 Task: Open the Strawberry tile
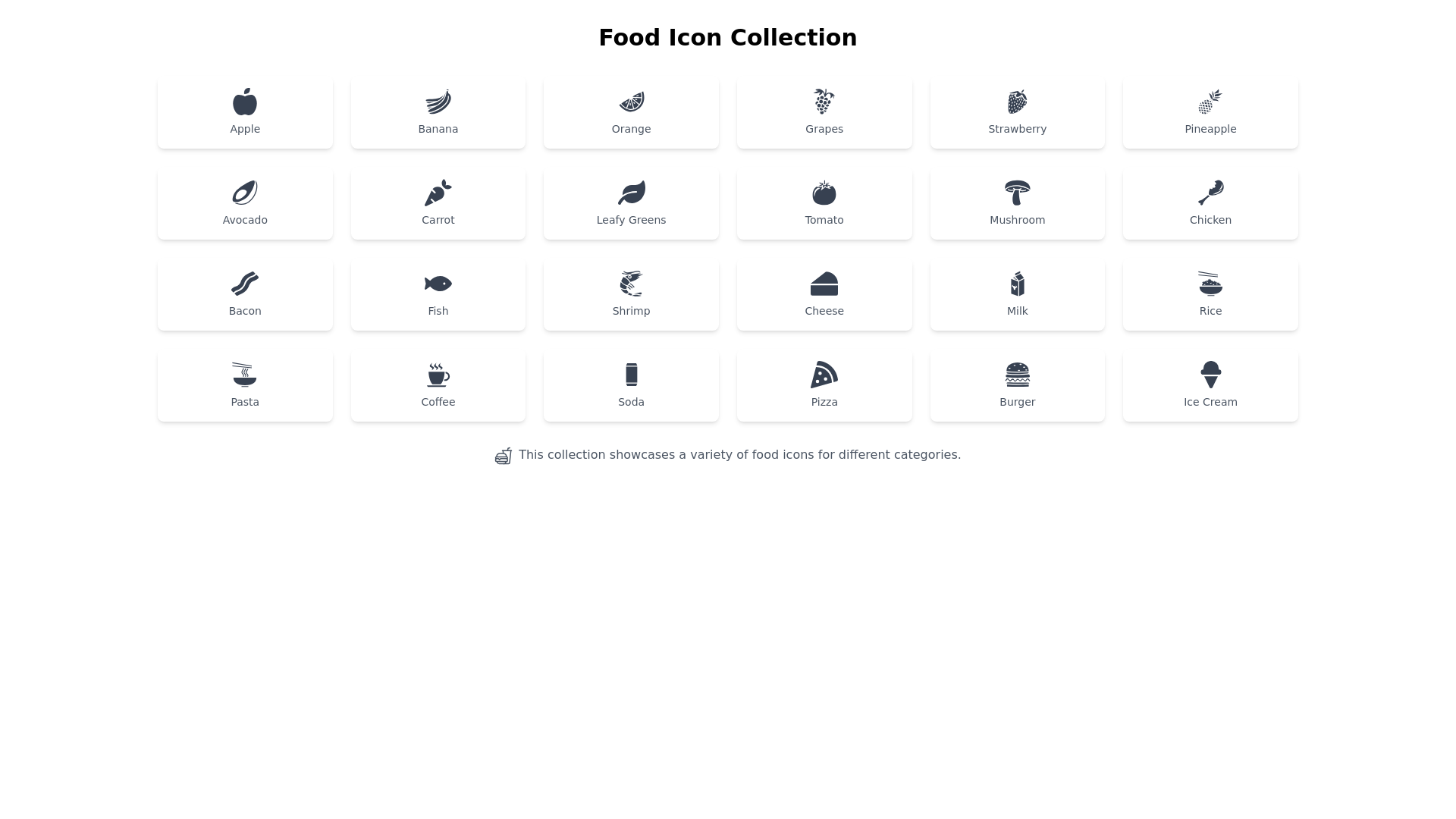pyautogui.click(x=1017, y=112)
